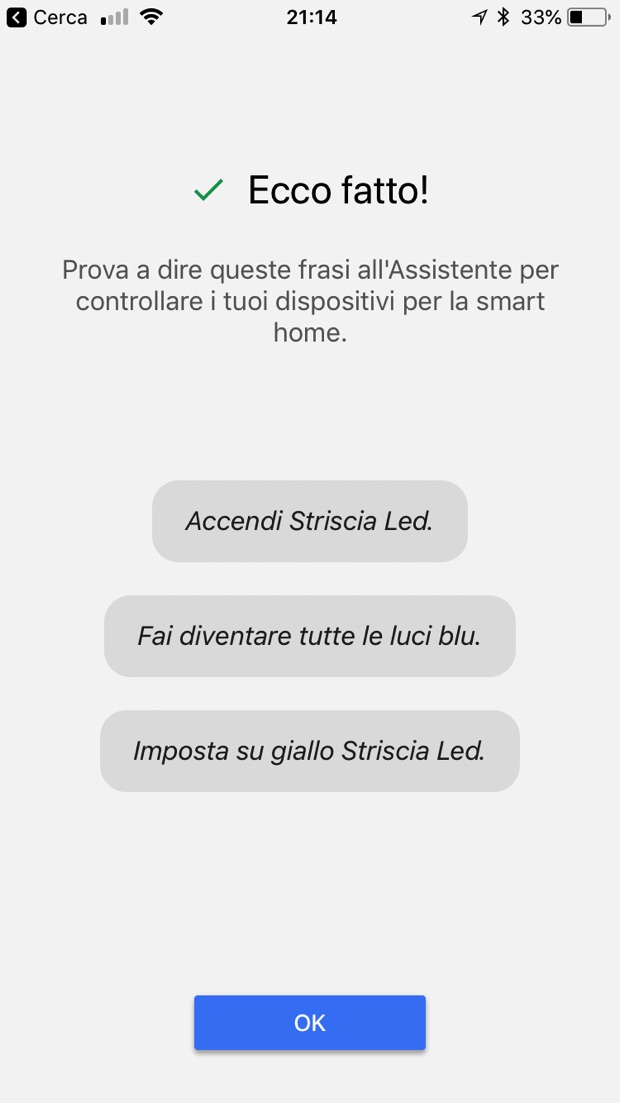Tap 'Imposta su giallo Striscia Led' chip
620x1103 pixels.
click(x=310, y=751)
